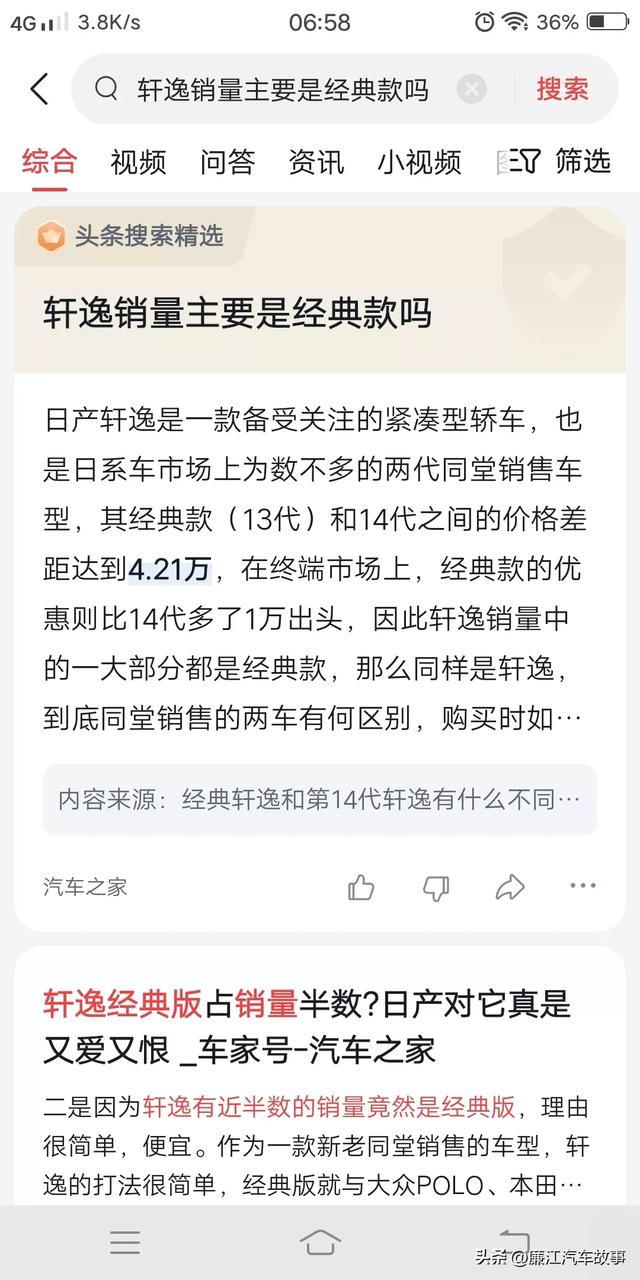Tap the red 搜索 button
The width and height of the screenshot is (640, 1280).
pyautogui.click(x=562, y=89)
